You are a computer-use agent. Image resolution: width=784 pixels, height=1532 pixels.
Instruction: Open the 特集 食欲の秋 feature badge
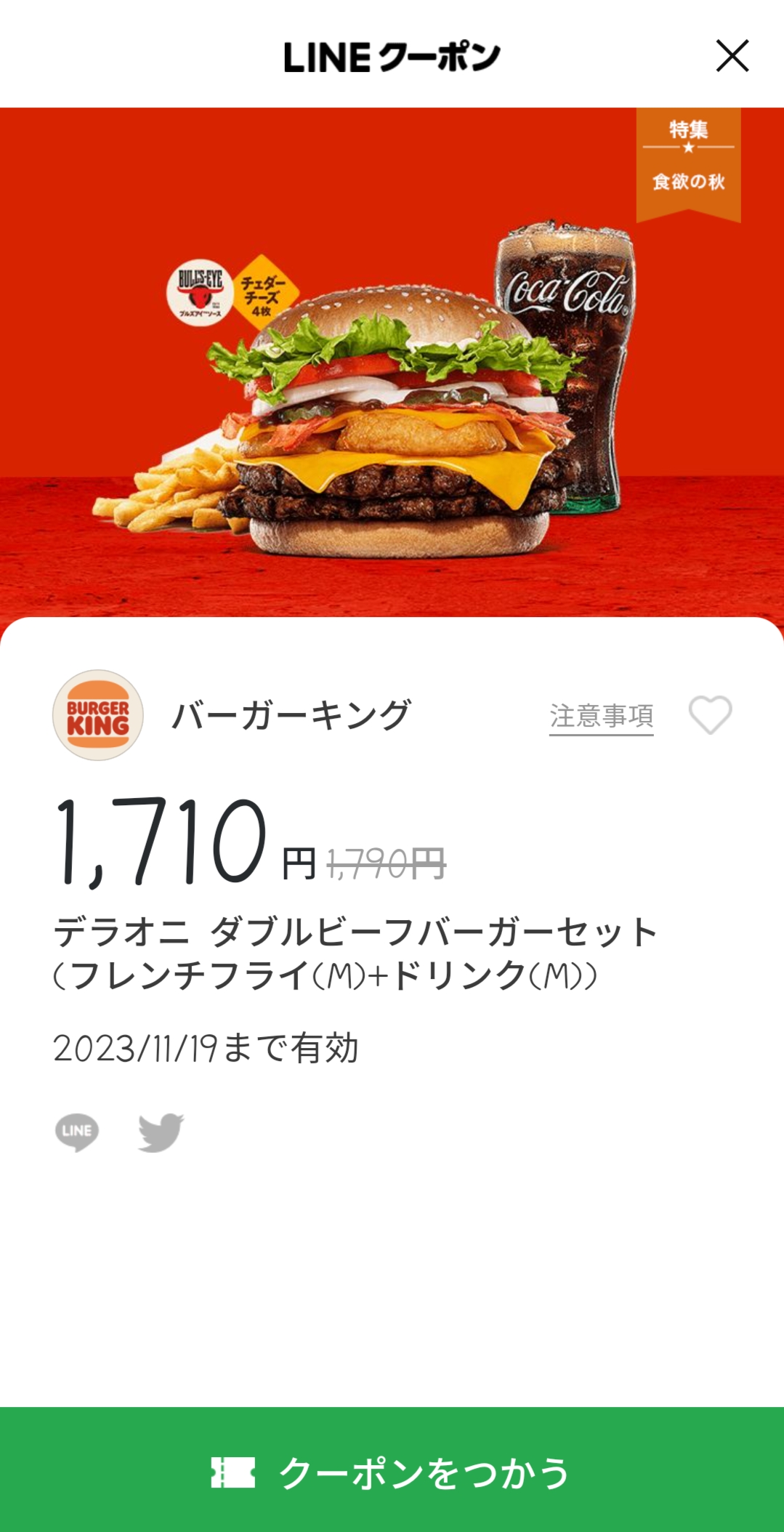(688, 162)
